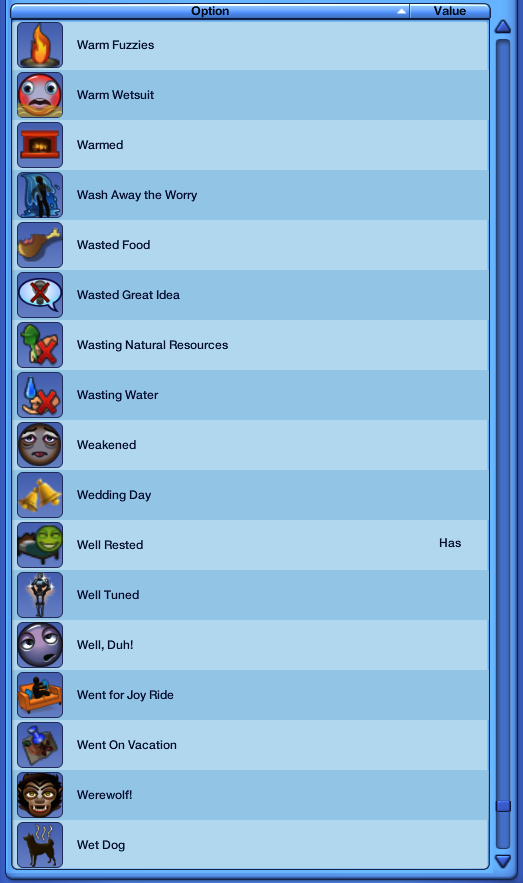This screenshot has width=523, height=883.
Task: Select the Wet Dog row
Action: coord(250,845)
